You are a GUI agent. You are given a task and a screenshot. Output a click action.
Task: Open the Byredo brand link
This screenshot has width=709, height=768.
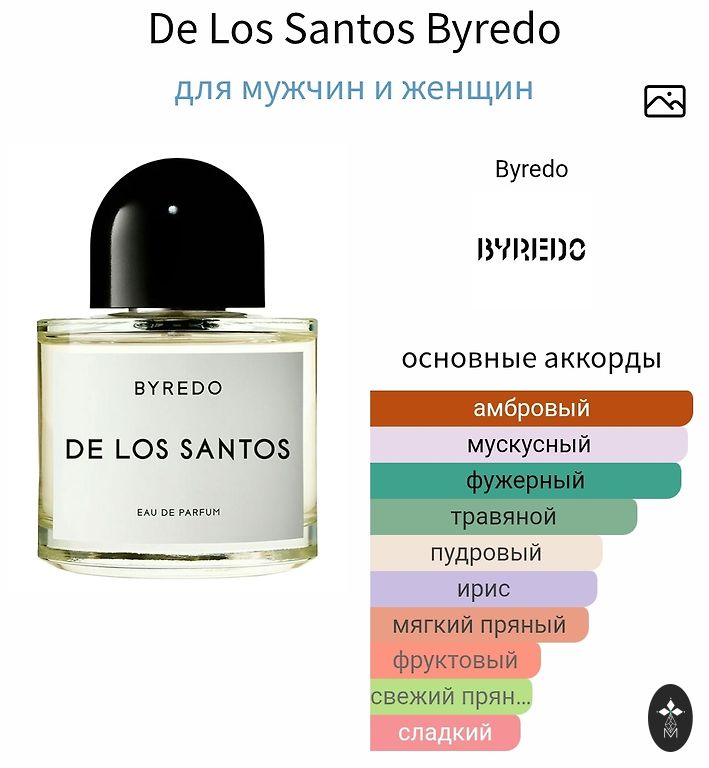click(x=531, y=169)
